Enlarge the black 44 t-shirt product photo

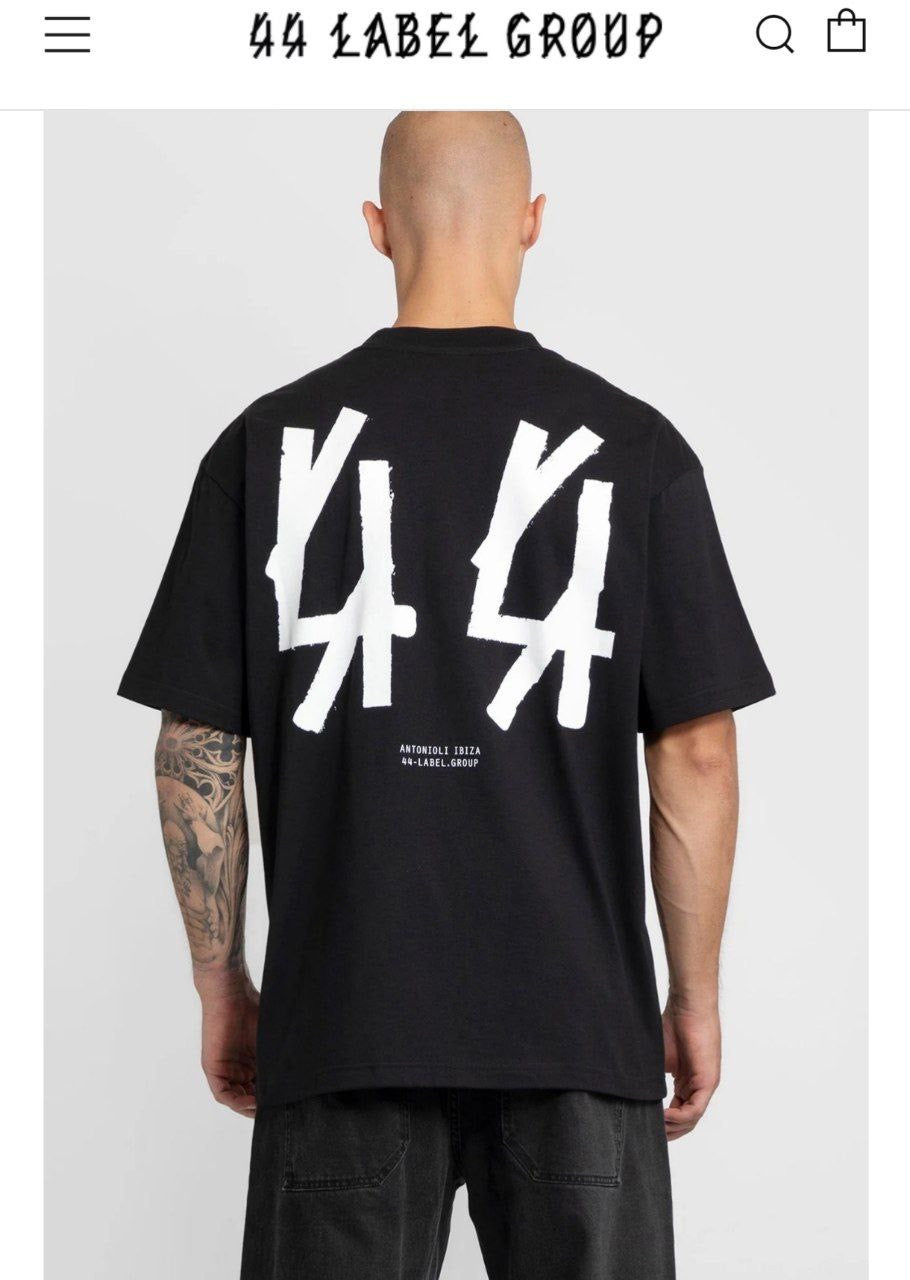[455, 690]
